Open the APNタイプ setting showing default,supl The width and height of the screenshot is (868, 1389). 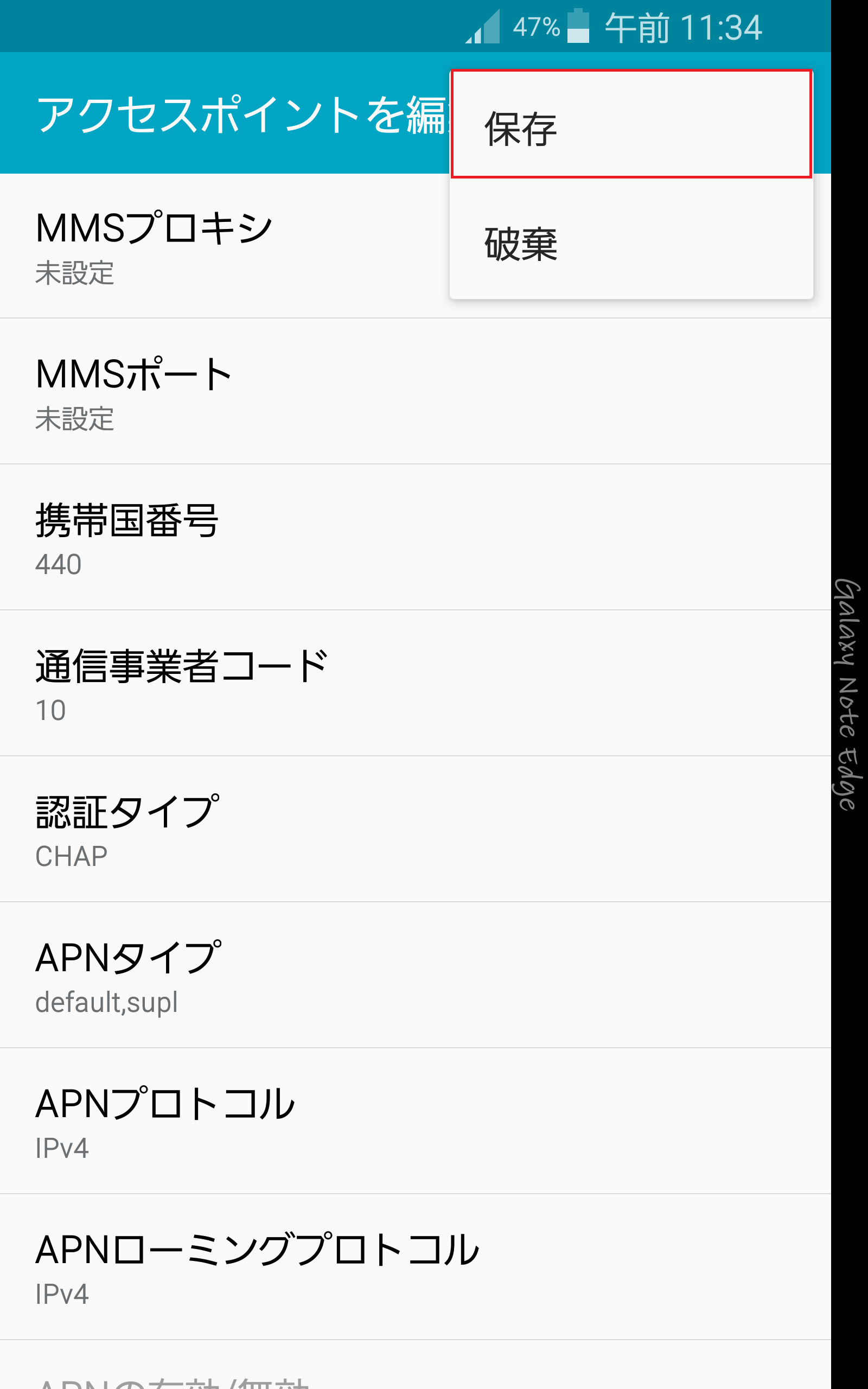click(x=229, y=976)
